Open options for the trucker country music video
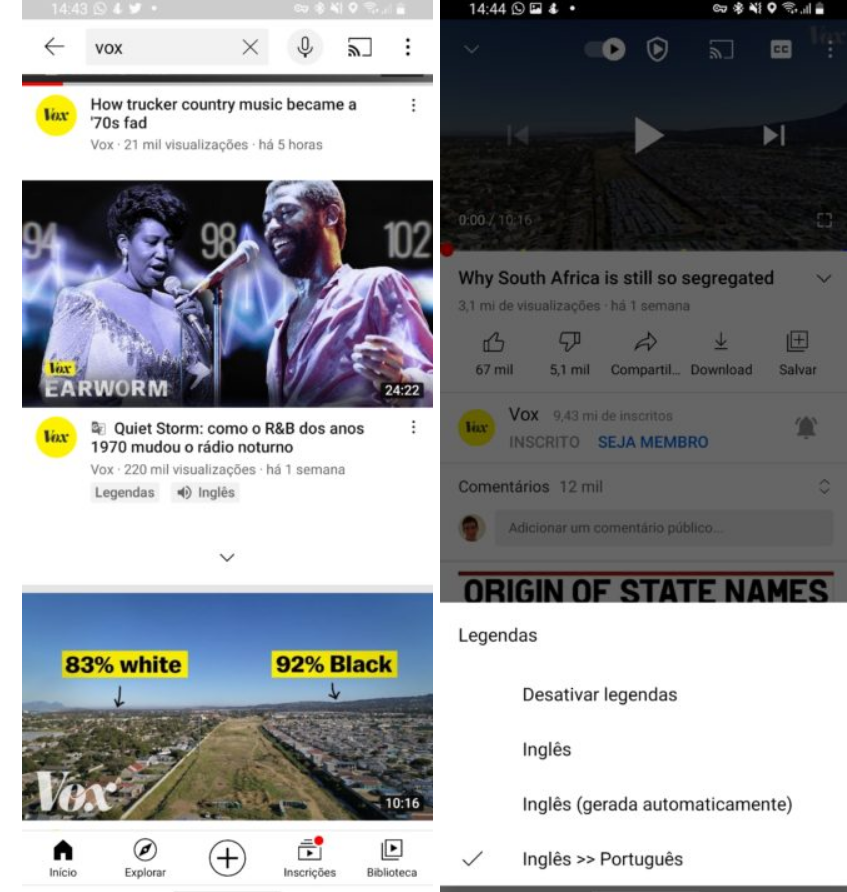The image size is (847, 892). [413, 106]
